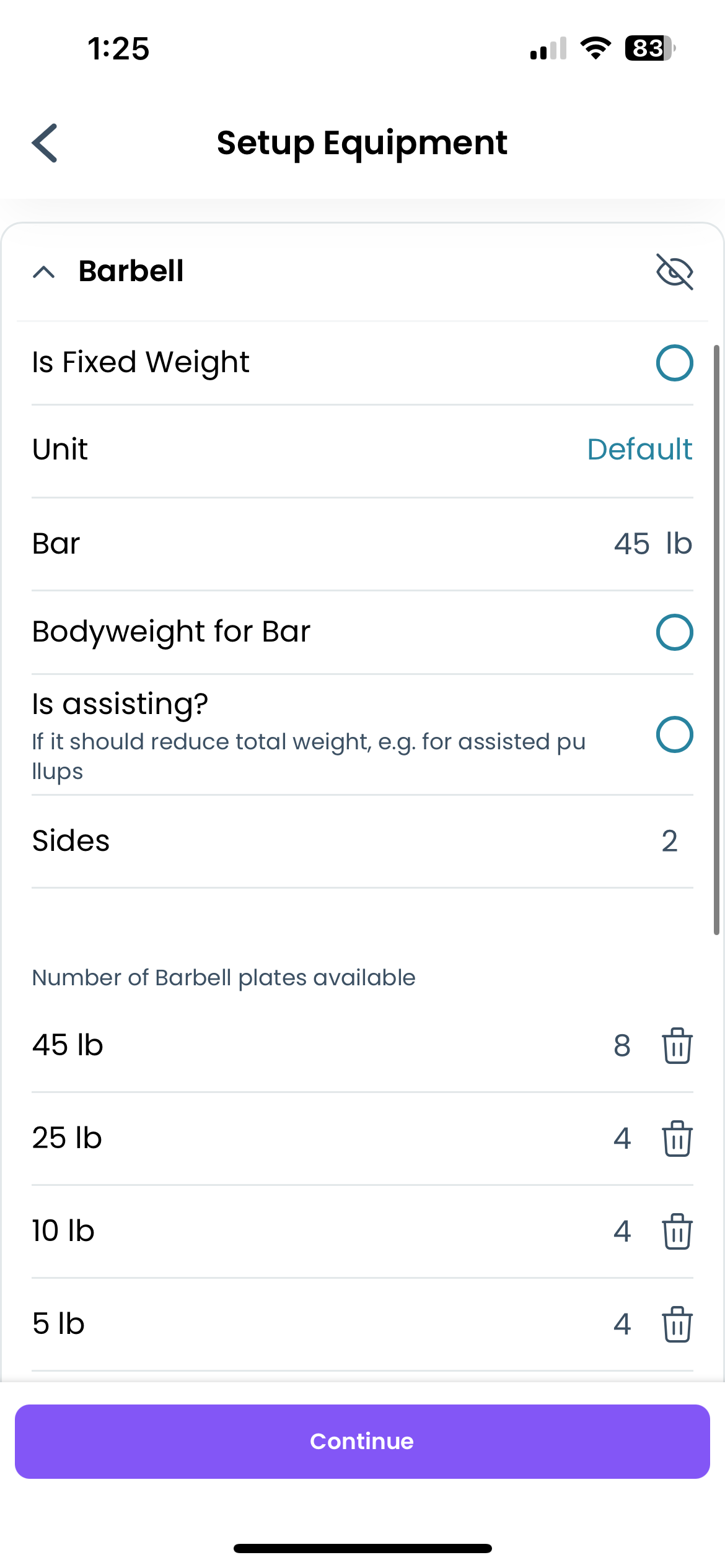Tap the back arrow to leave Setup Equipment
This screenshot has width=725, height=1568.
tap(45, 142)
